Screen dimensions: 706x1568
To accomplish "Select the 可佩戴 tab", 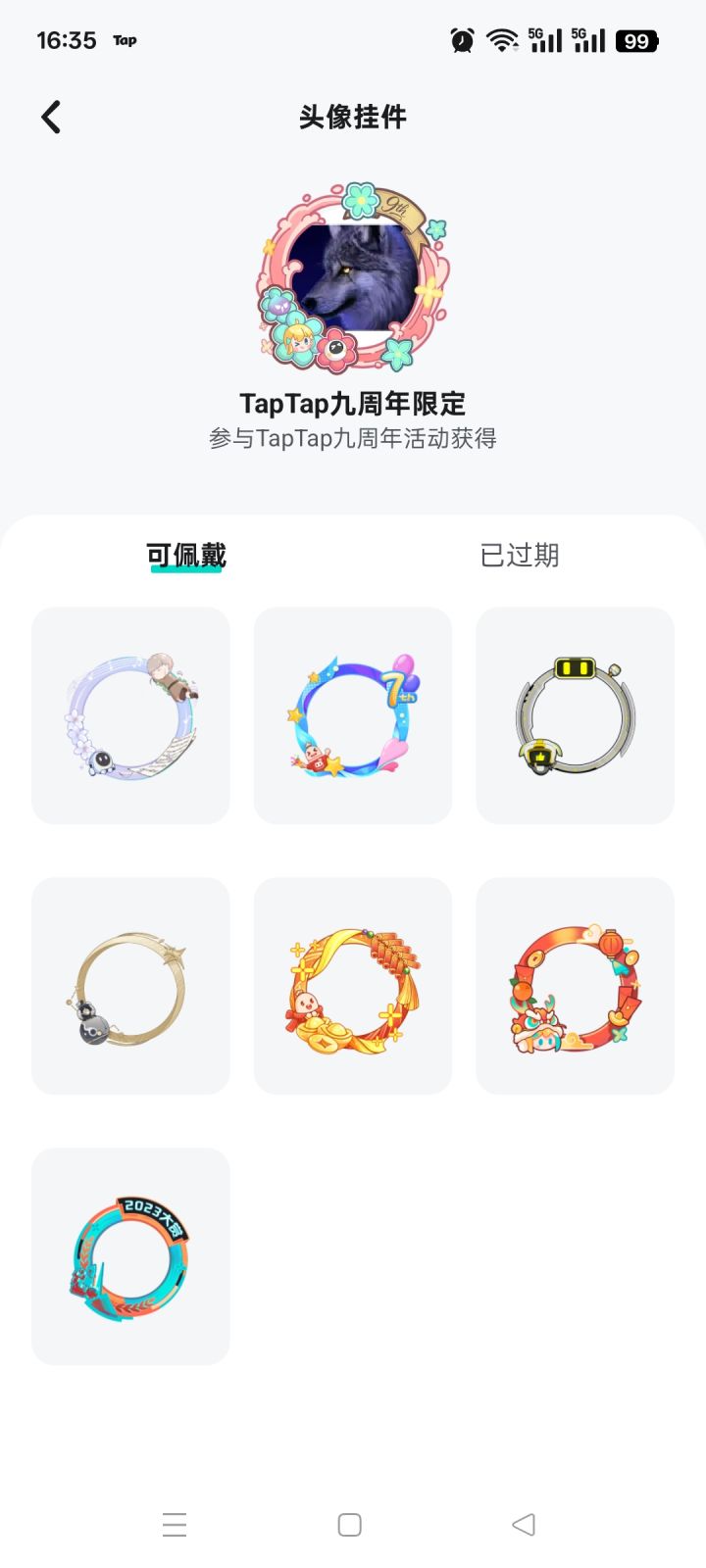I will [186, 555].
